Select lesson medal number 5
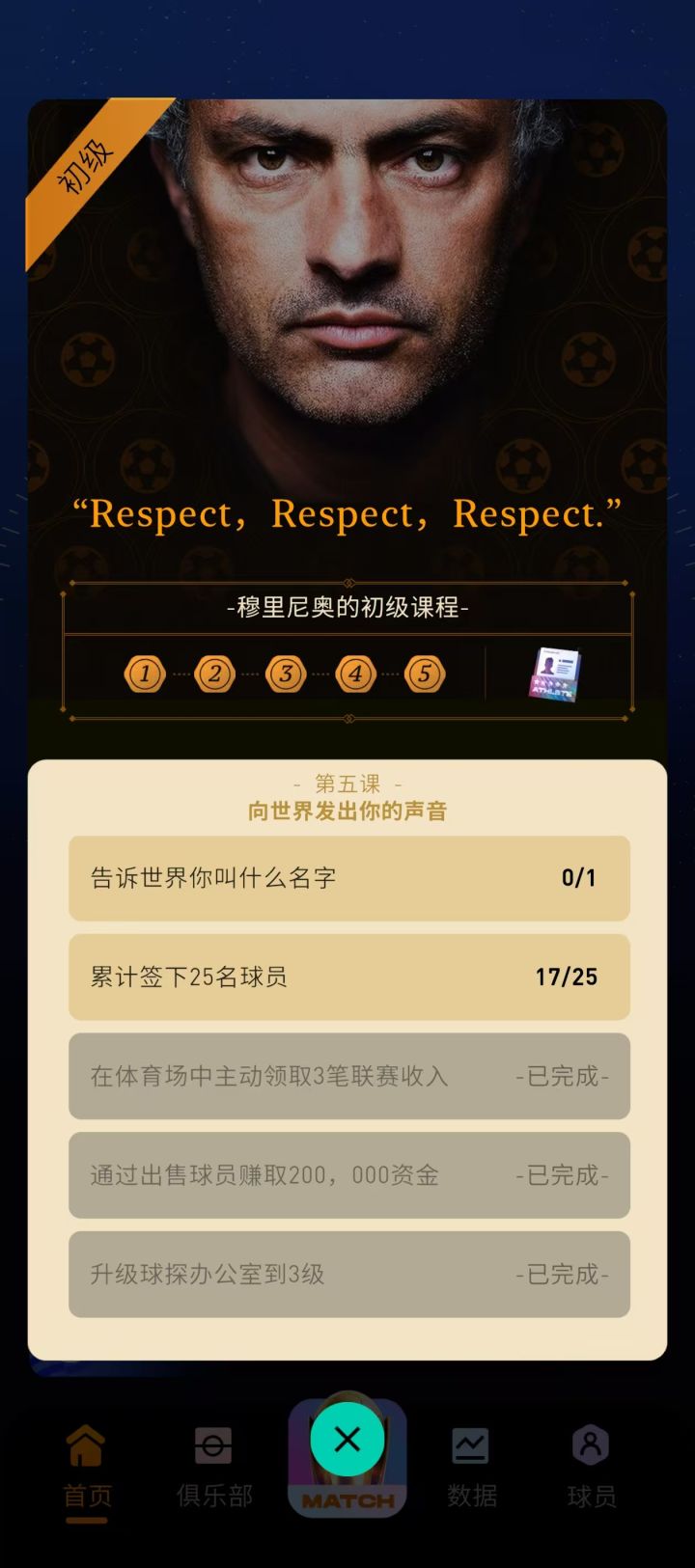This screenshot has height=1568, width=695. click(425, 674)
